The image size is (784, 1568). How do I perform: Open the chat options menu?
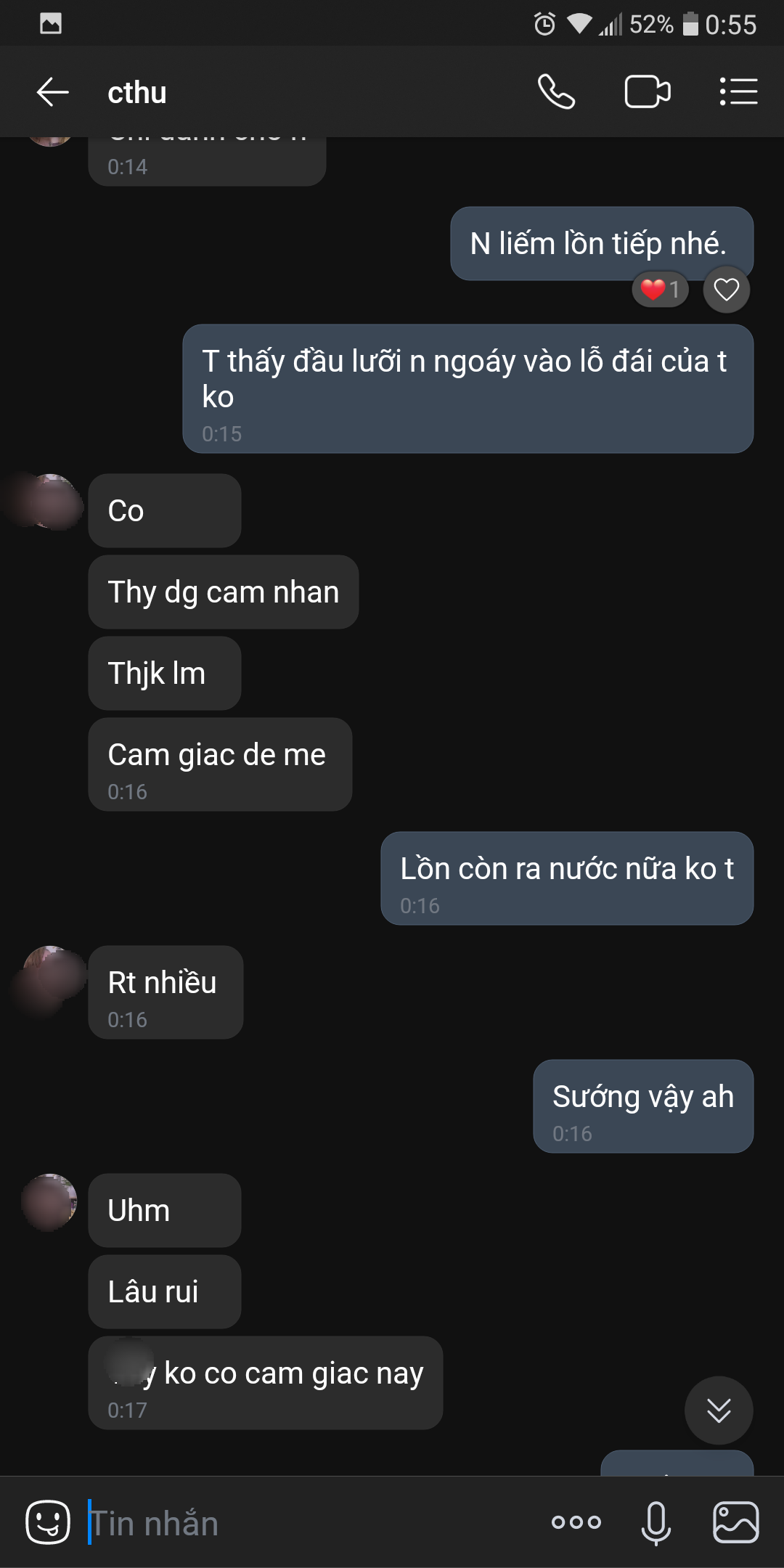click(738, 92)
